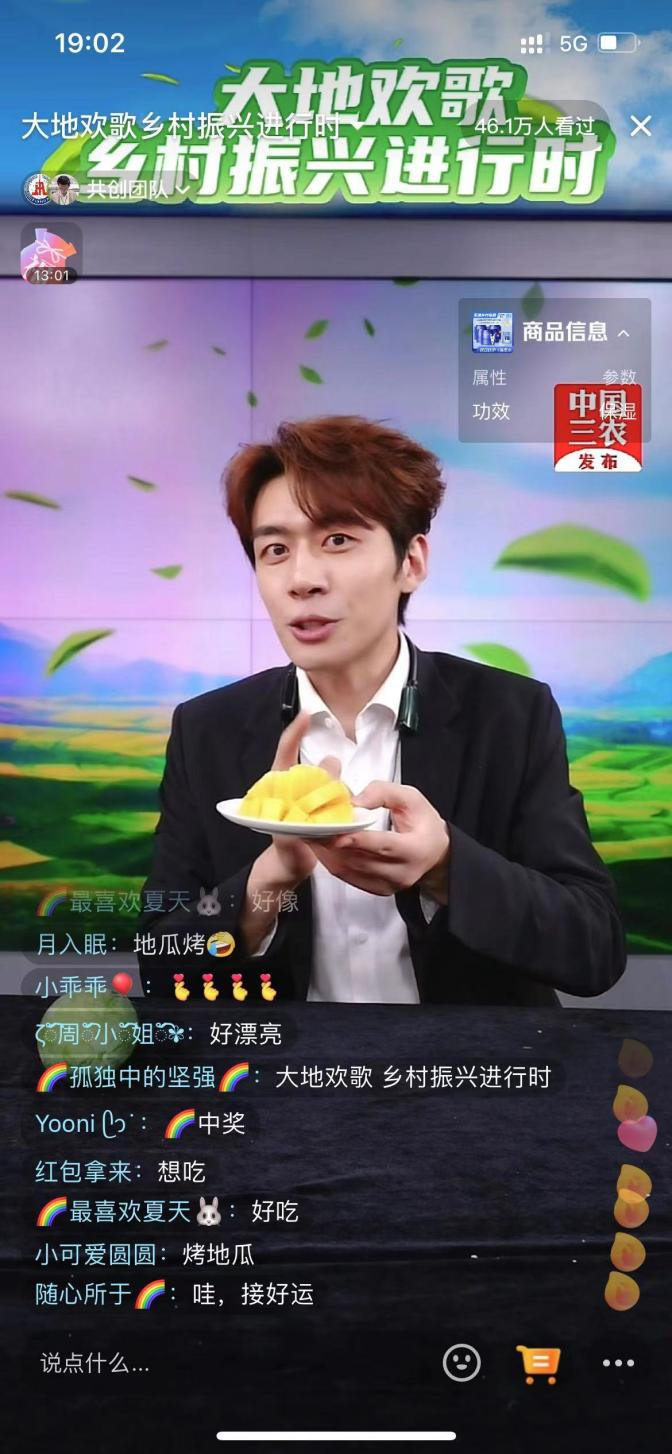
Task: Open the more options menu
Action: 618,1363
